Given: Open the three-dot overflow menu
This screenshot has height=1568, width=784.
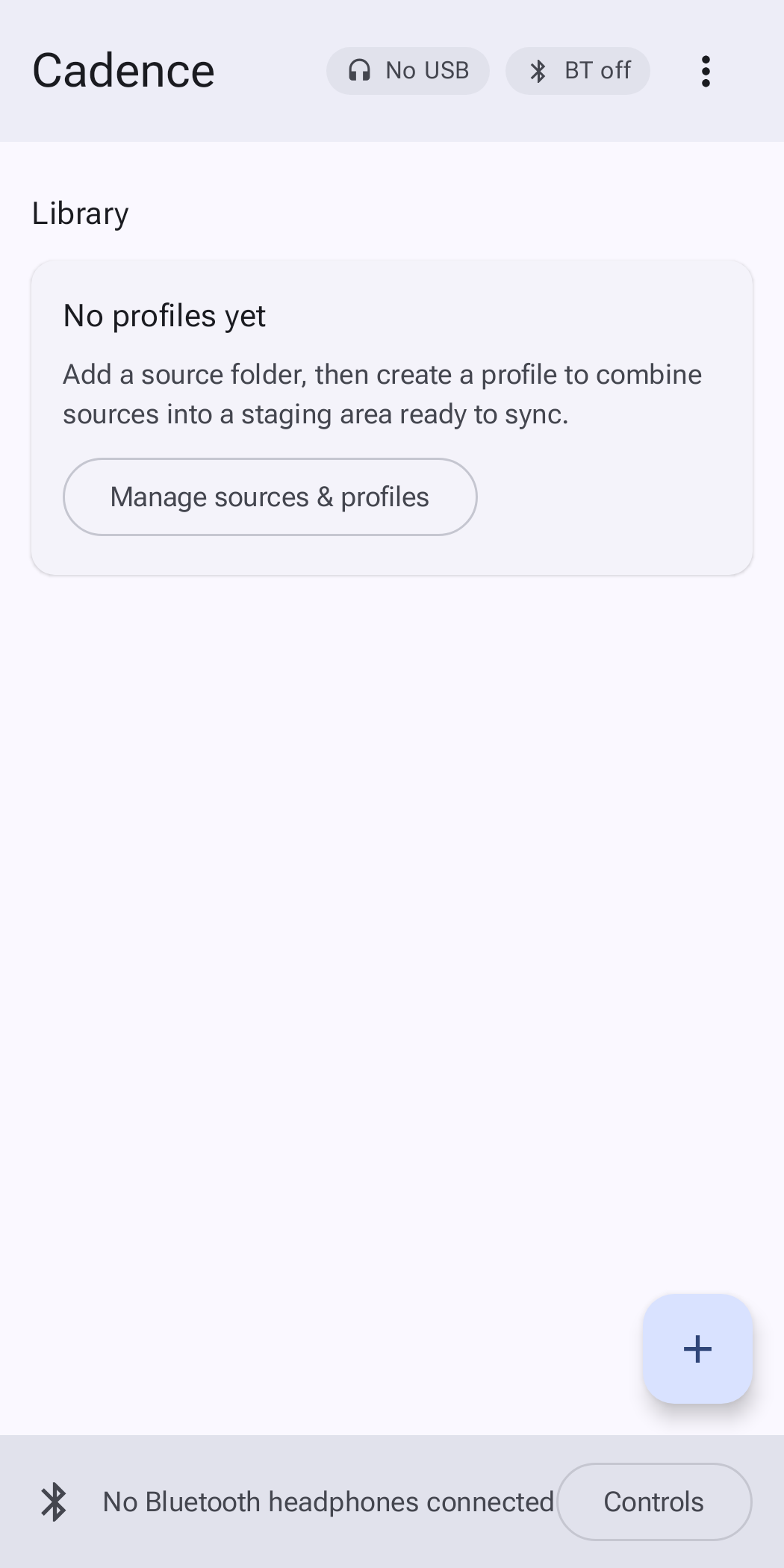Looking at the screenshot, I should [x=706, y=71].
